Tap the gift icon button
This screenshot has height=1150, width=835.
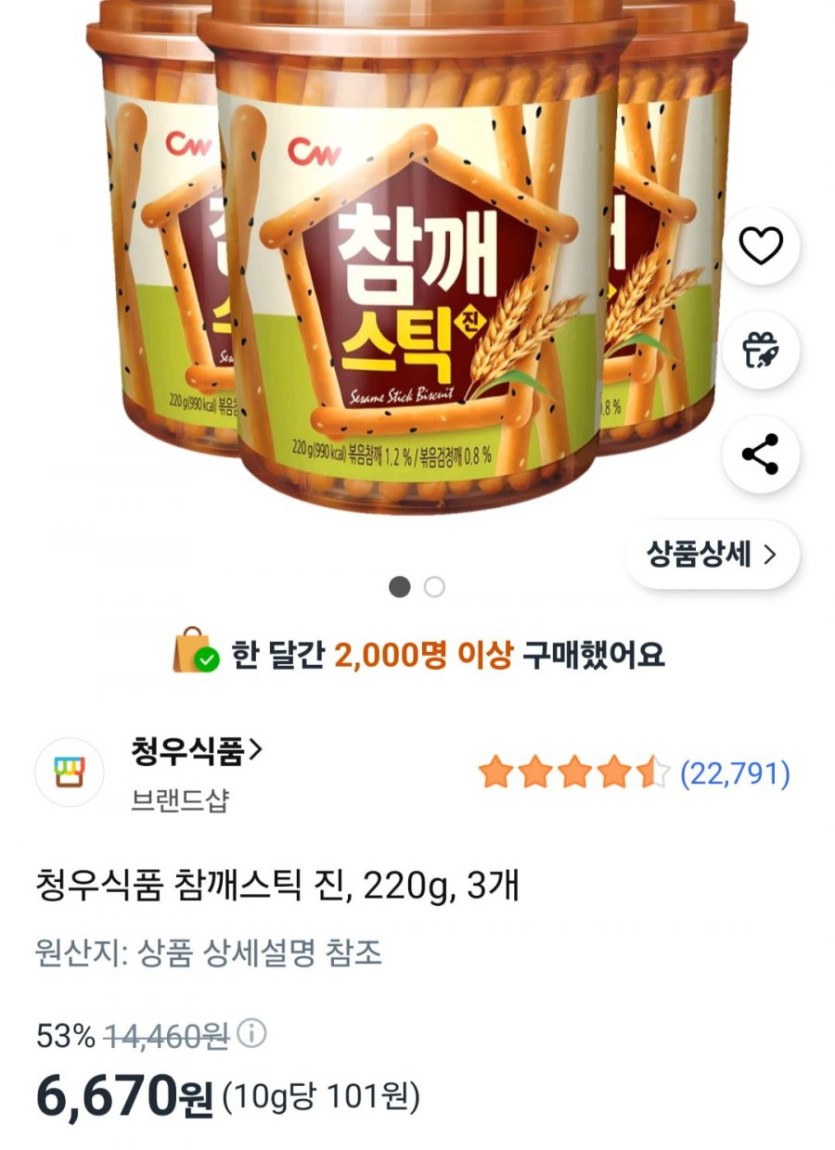click(761, 351)
